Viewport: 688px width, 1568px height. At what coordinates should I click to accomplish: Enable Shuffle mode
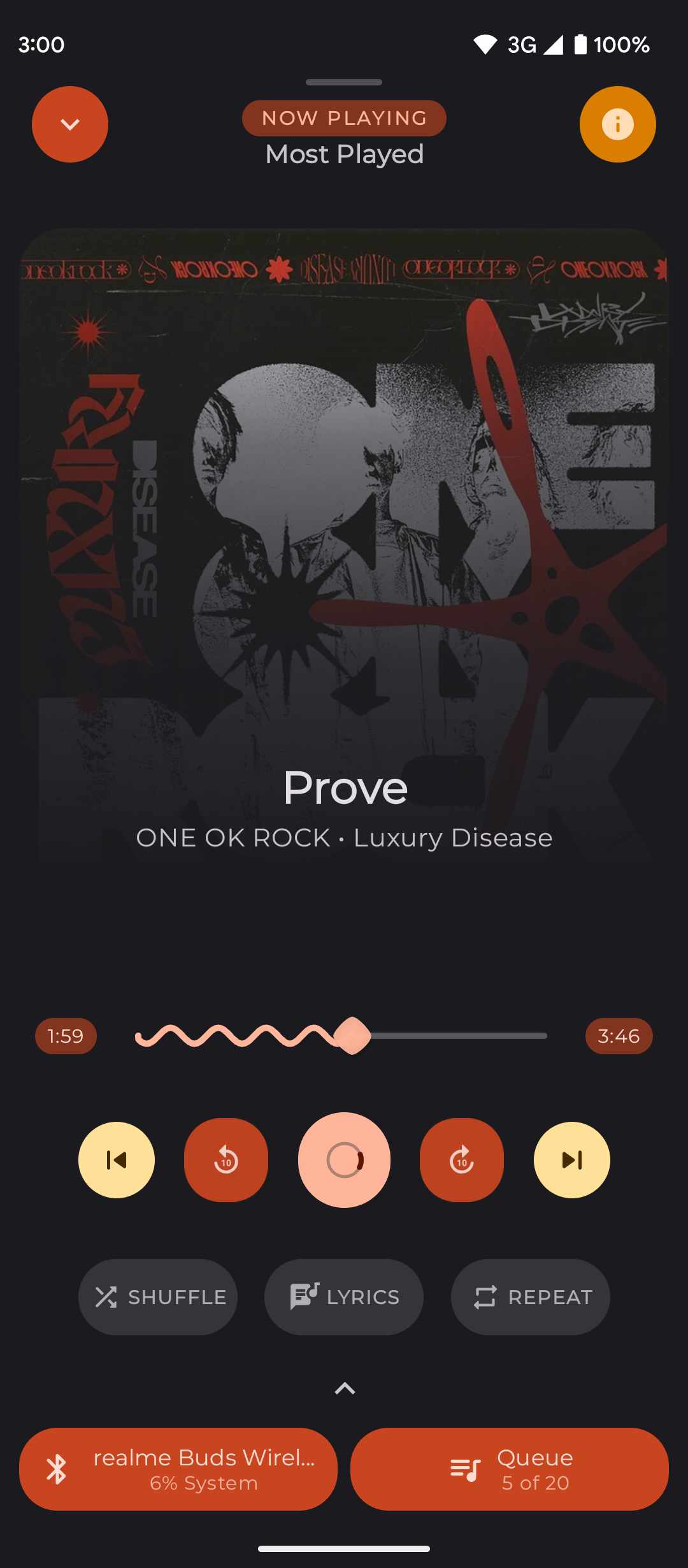point(158,1297)
